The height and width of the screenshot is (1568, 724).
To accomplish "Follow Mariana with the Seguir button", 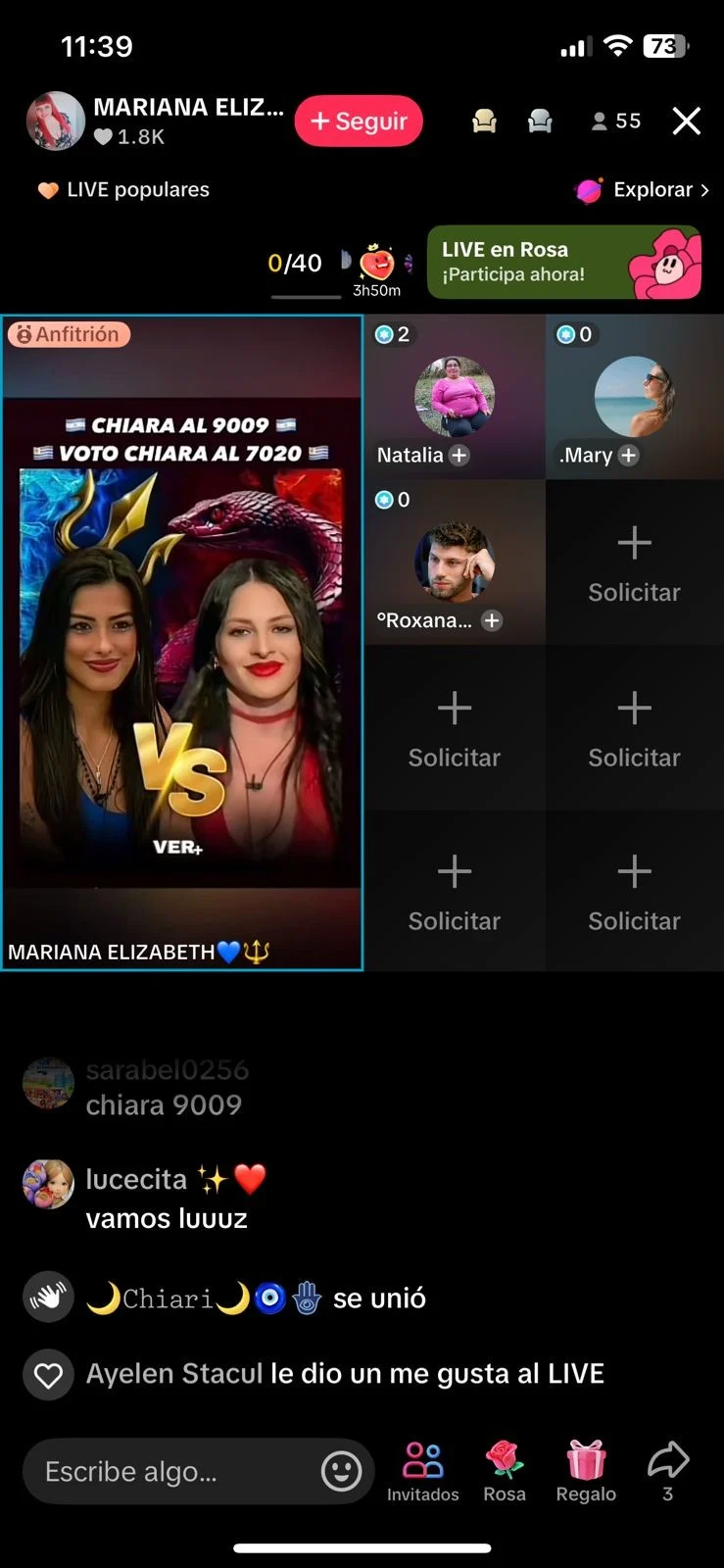I will click(359, 122).
